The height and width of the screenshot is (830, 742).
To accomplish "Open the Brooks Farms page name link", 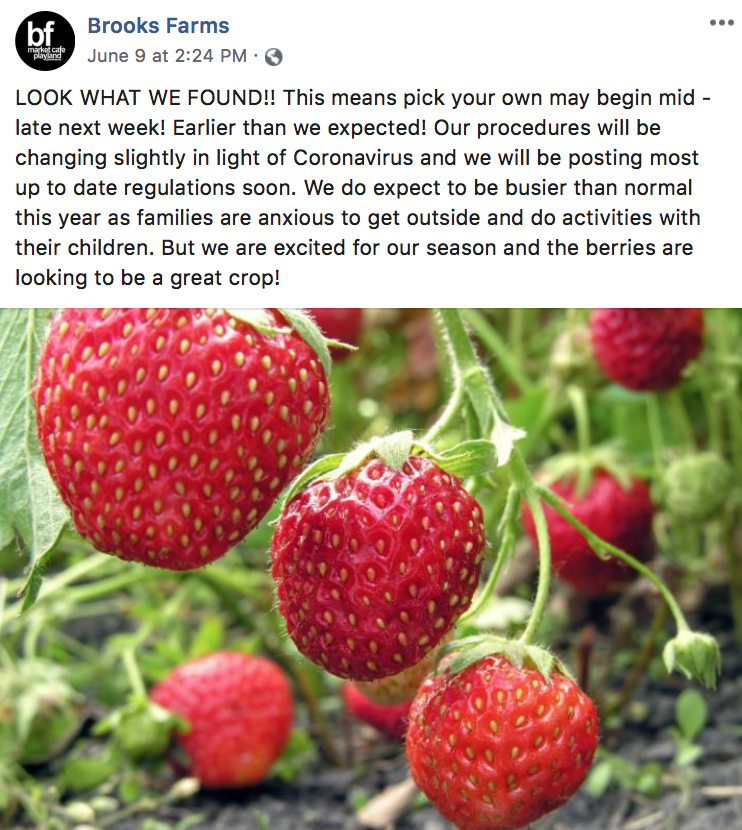I will 158,26.
